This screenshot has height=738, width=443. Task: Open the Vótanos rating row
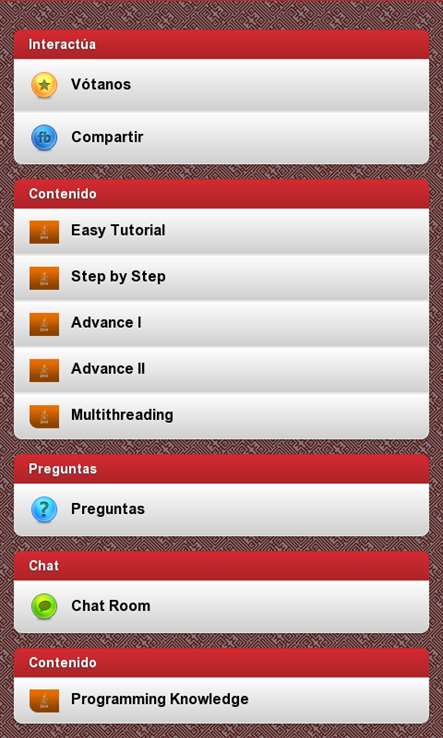pyautogui.click(x=221, y=85)
